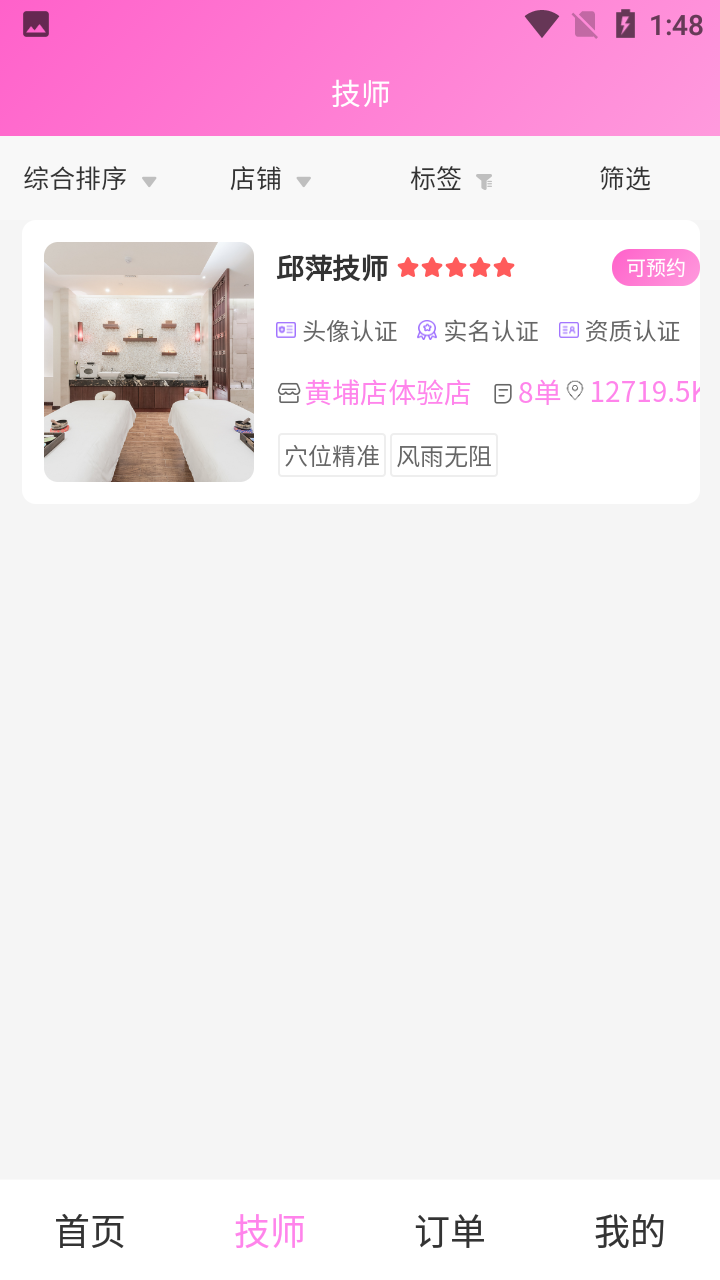Open the 店铺 store dropdown

click(x=270, y=179)
